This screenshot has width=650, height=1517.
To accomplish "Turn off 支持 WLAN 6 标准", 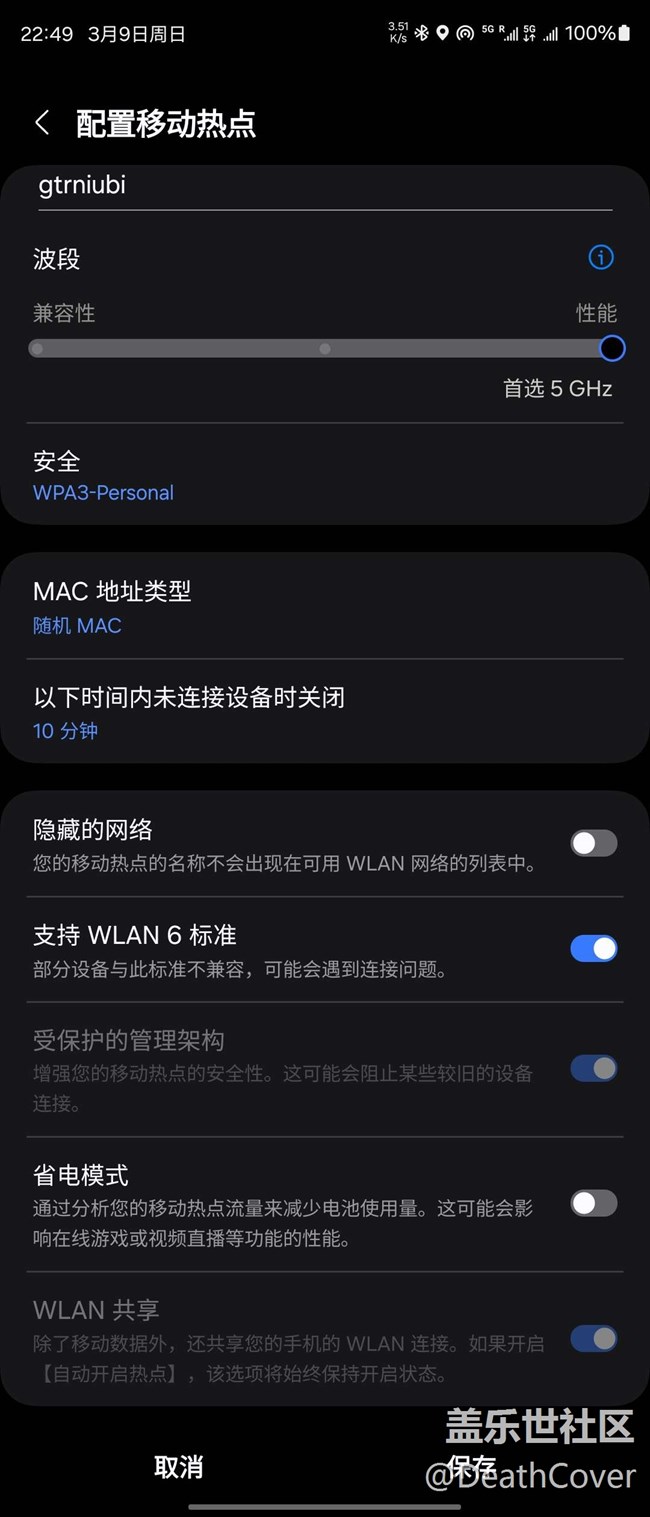I will pyautogui.click(x=593, y=948).
